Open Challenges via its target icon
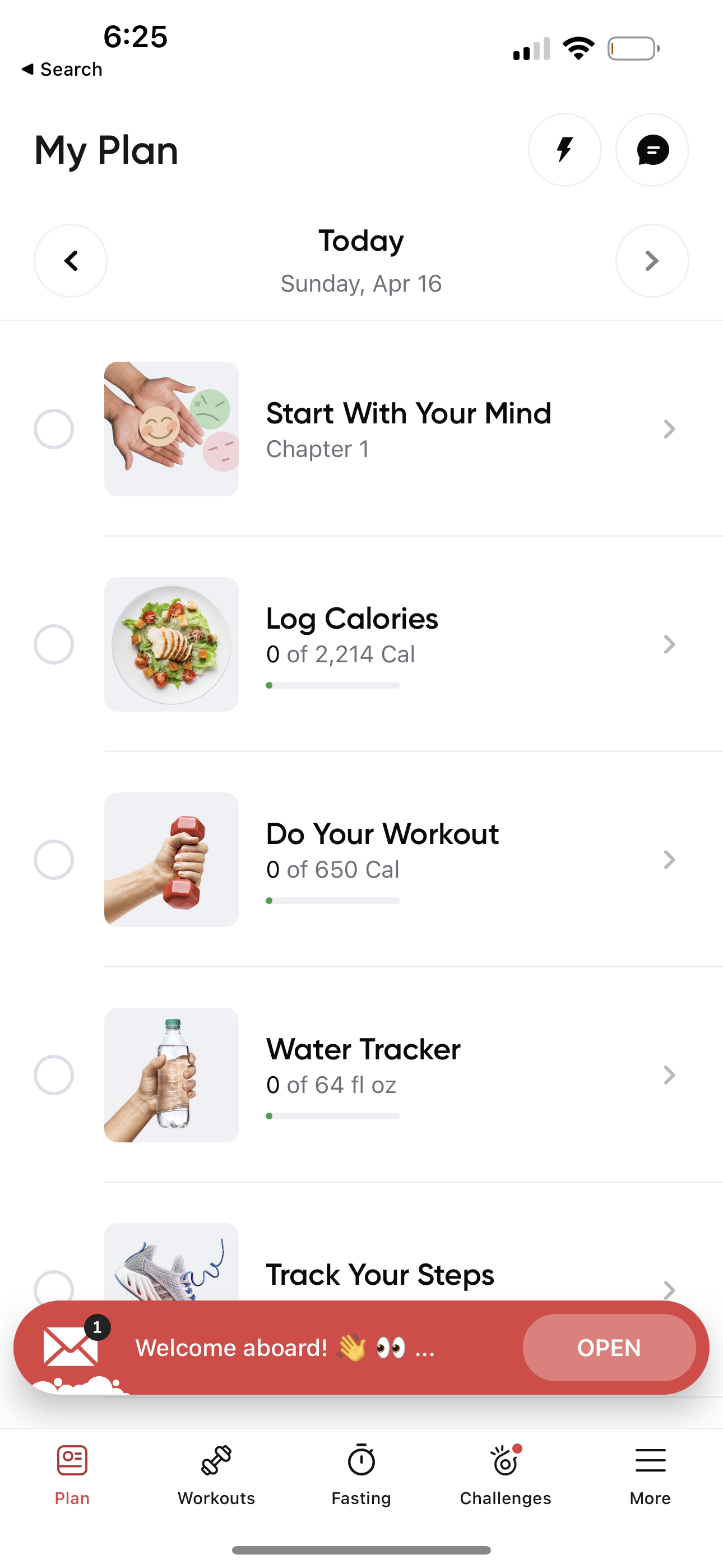The image size is (723, 1568). tap(504, 1460)
